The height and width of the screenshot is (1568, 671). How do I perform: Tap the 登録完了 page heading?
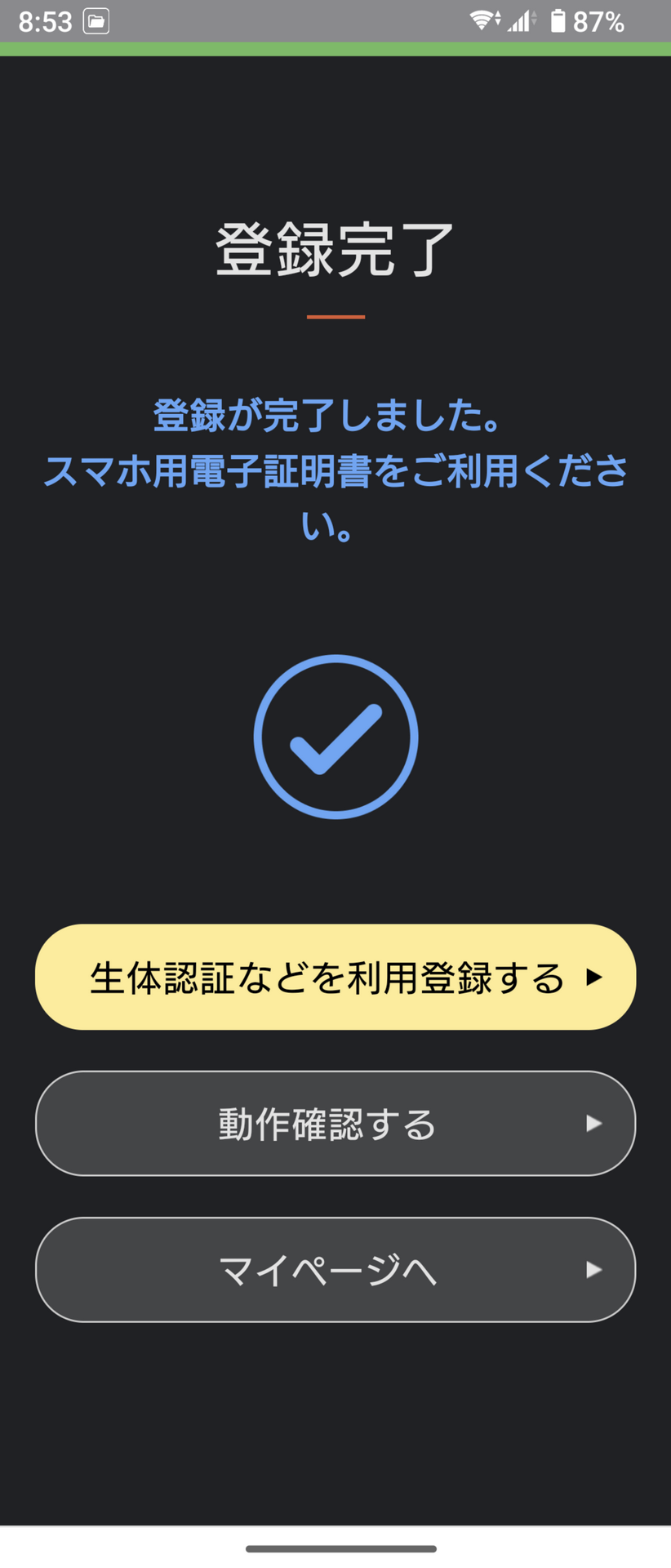coord(335,247)
